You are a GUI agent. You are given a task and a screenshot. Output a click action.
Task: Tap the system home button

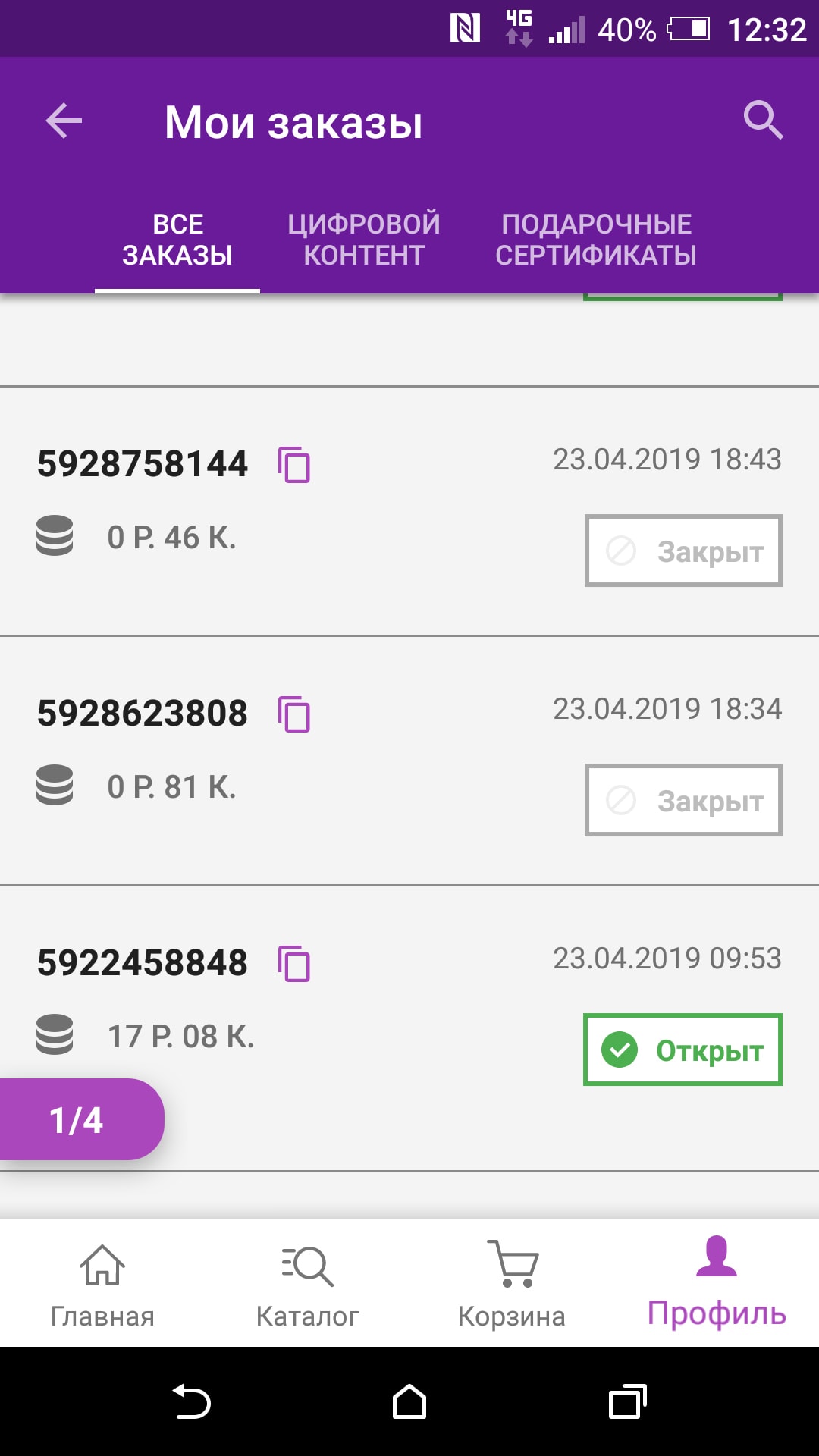click(x=409, y=1402)
